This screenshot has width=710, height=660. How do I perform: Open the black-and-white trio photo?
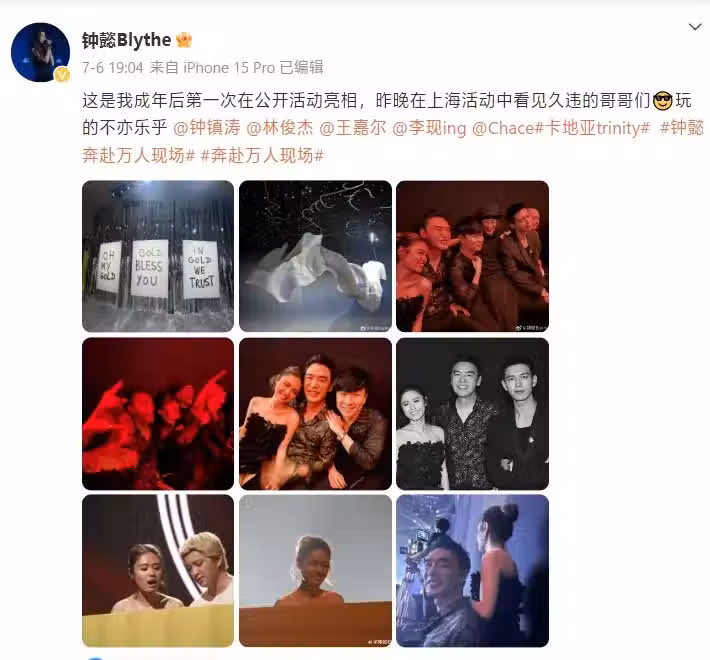472,413
